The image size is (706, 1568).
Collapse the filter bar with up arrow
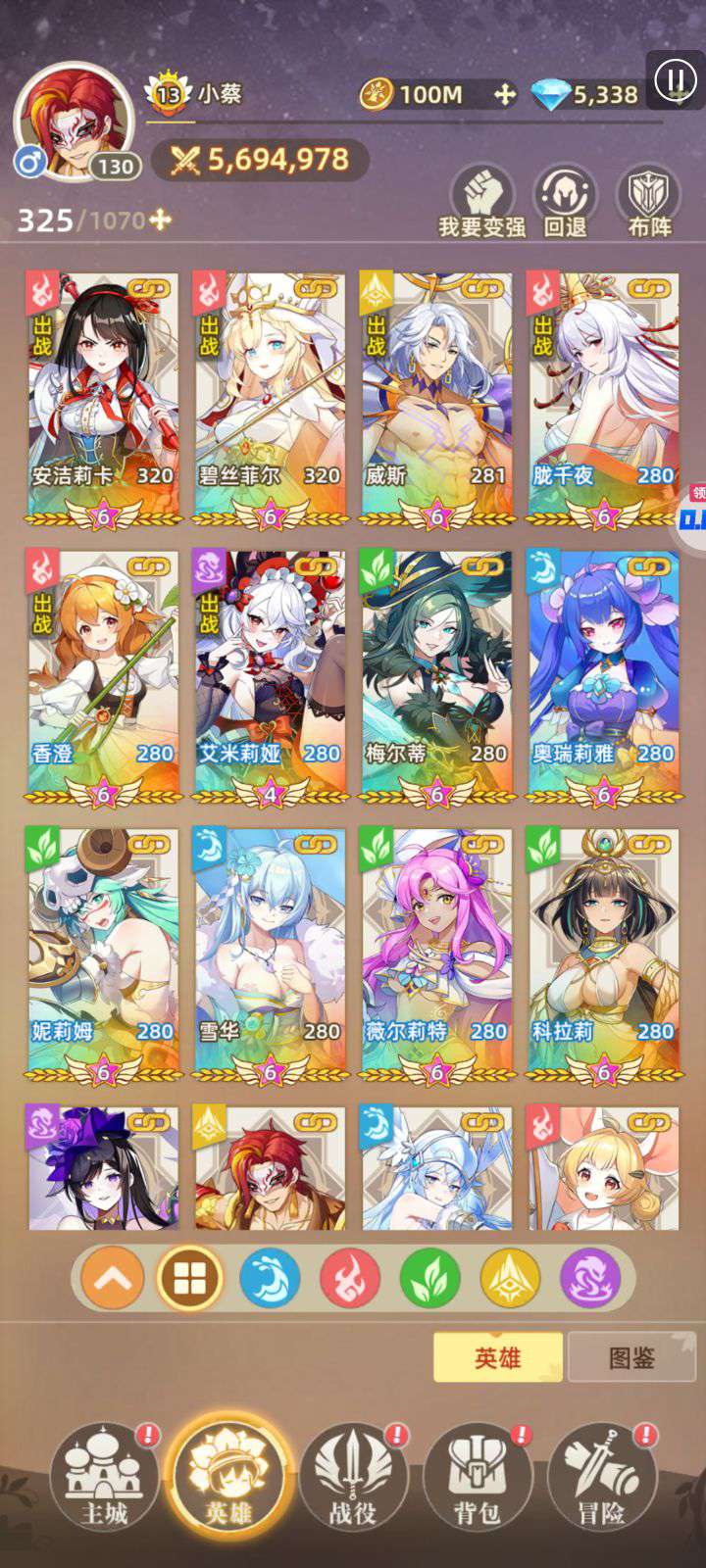(x=113, y=1278)
